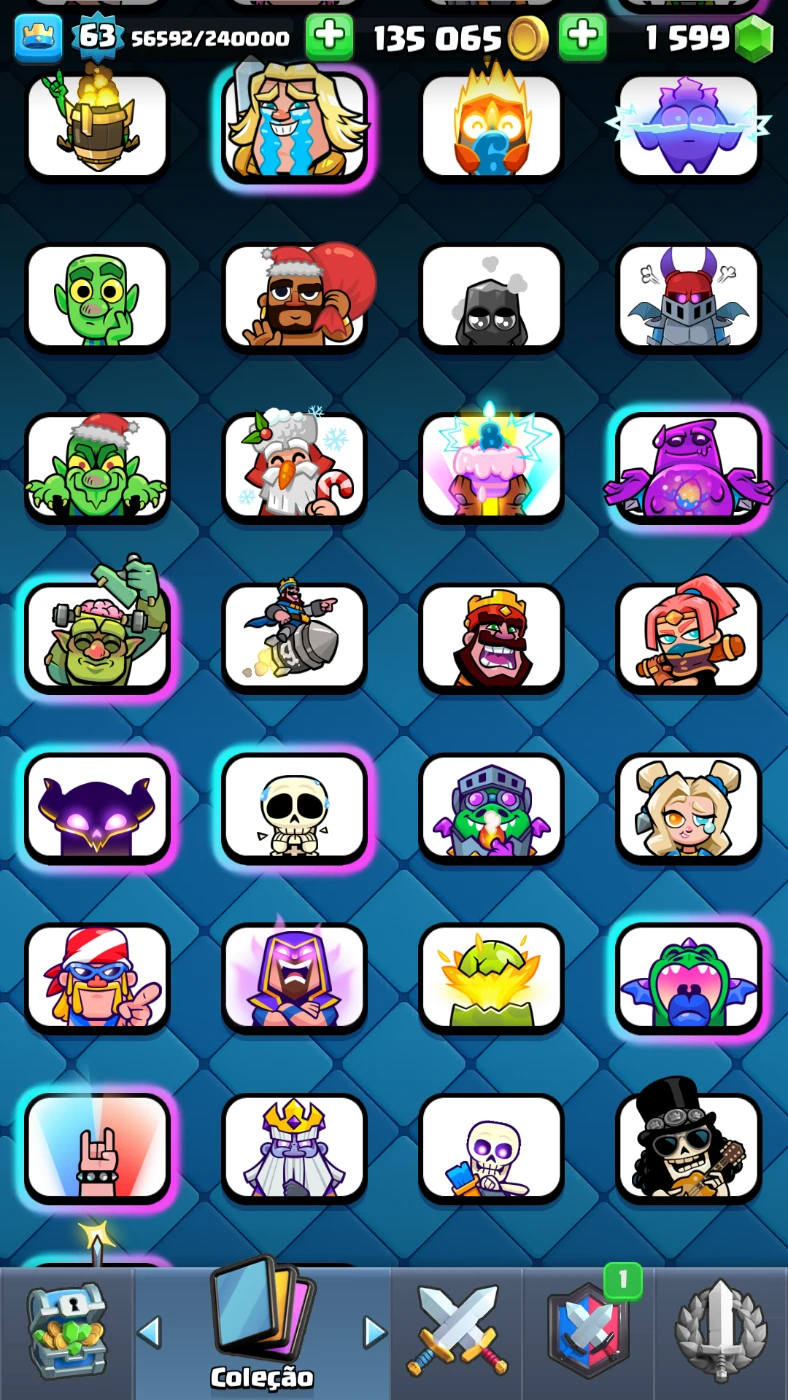The width and height of the screenshot is (788, 1400).
Task: Tap the left arrow beside Coleção
Action: point(149,1331)
